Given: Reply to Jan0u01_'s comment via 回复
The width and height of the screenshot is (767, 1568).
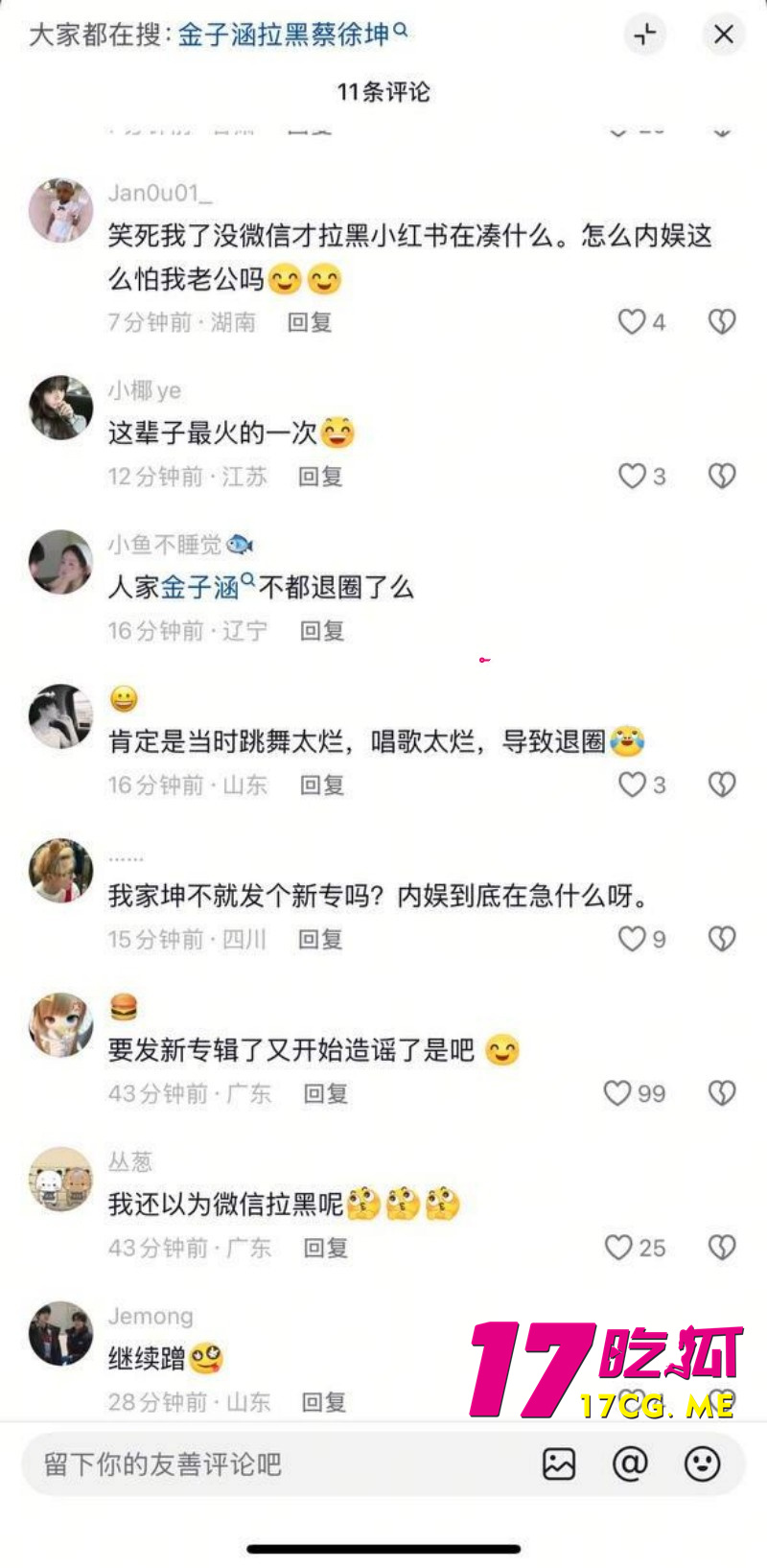Looking at the screenshot, I should [309, 323].
